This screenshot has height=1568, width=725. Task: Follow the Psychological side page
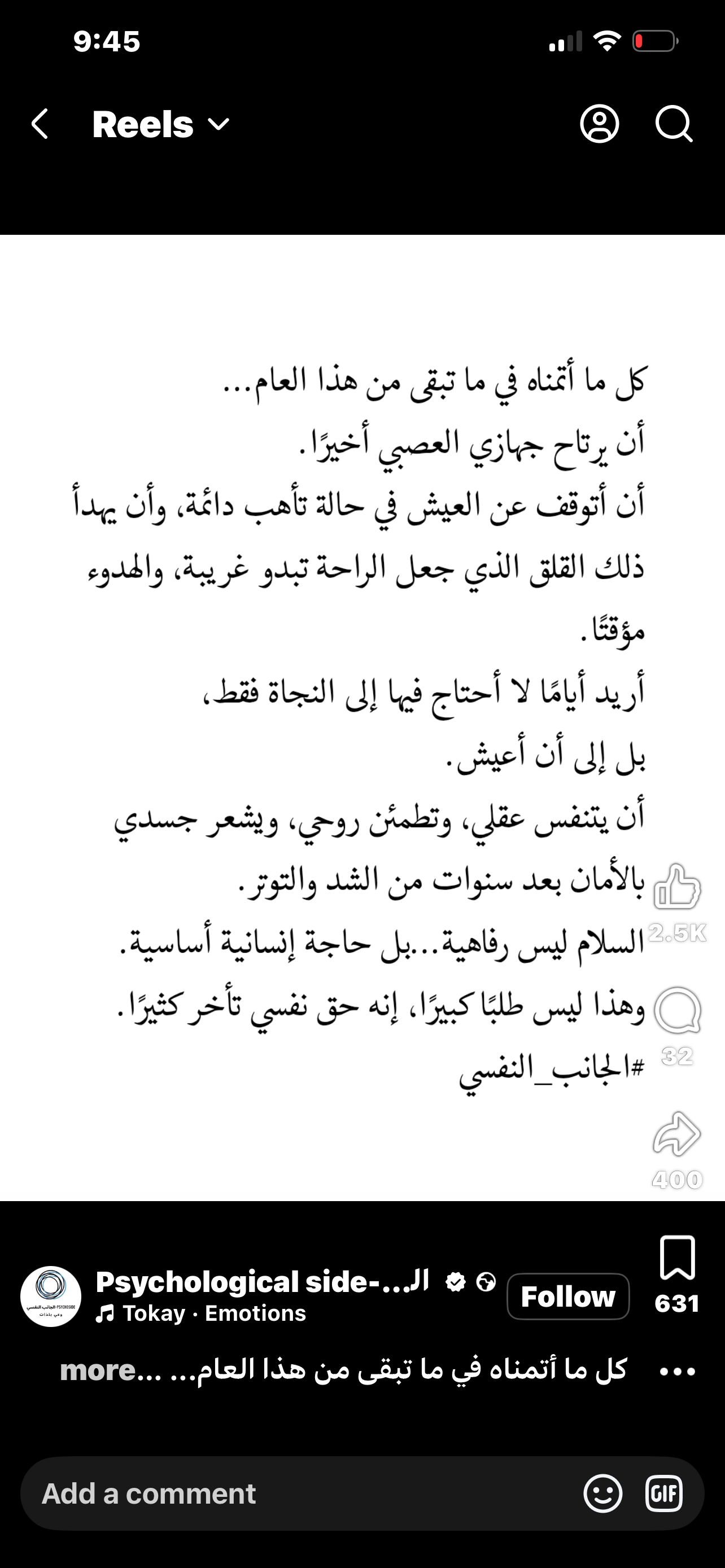pos(568,1297)
